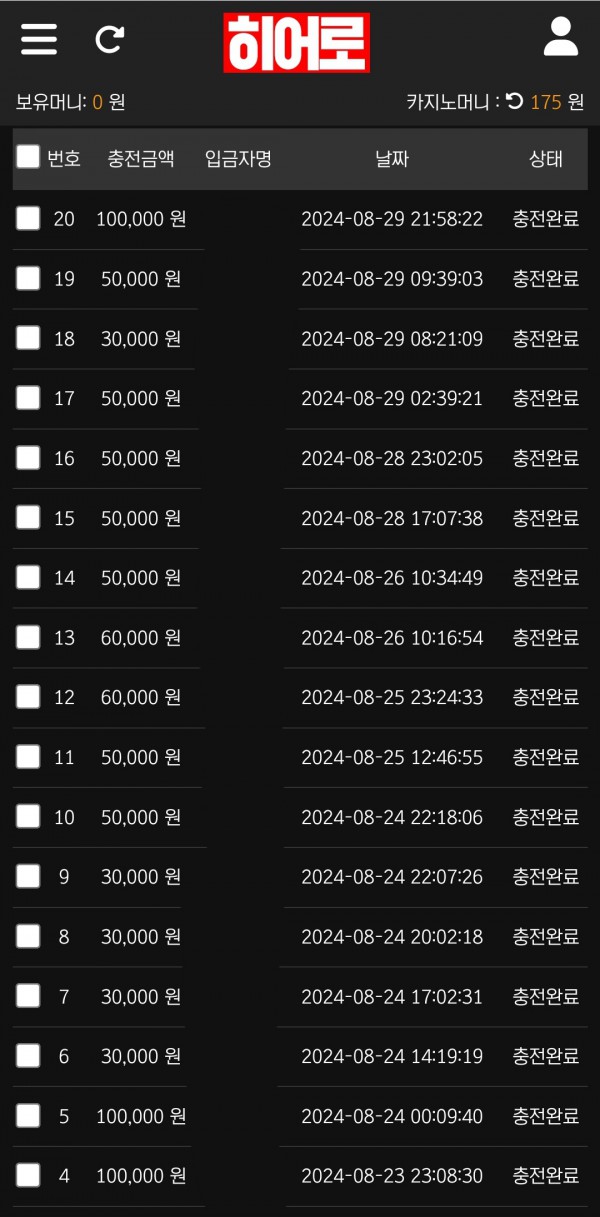Select the checkbox for entry 14
This screenshot has width=600, height=1217.
[x=28, y=577]
